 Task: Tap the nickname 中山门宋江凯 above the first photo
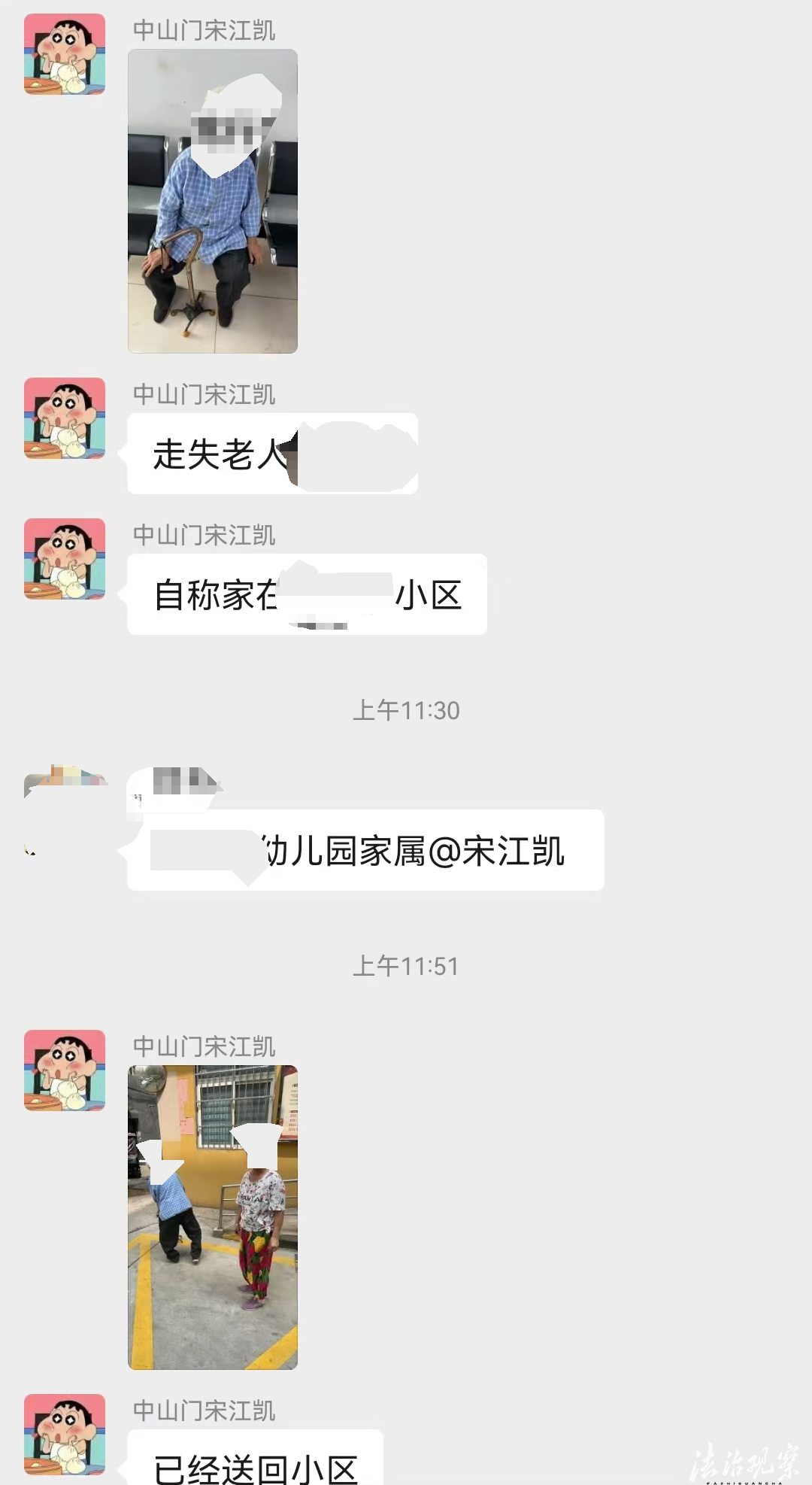(x=205, y=30)
